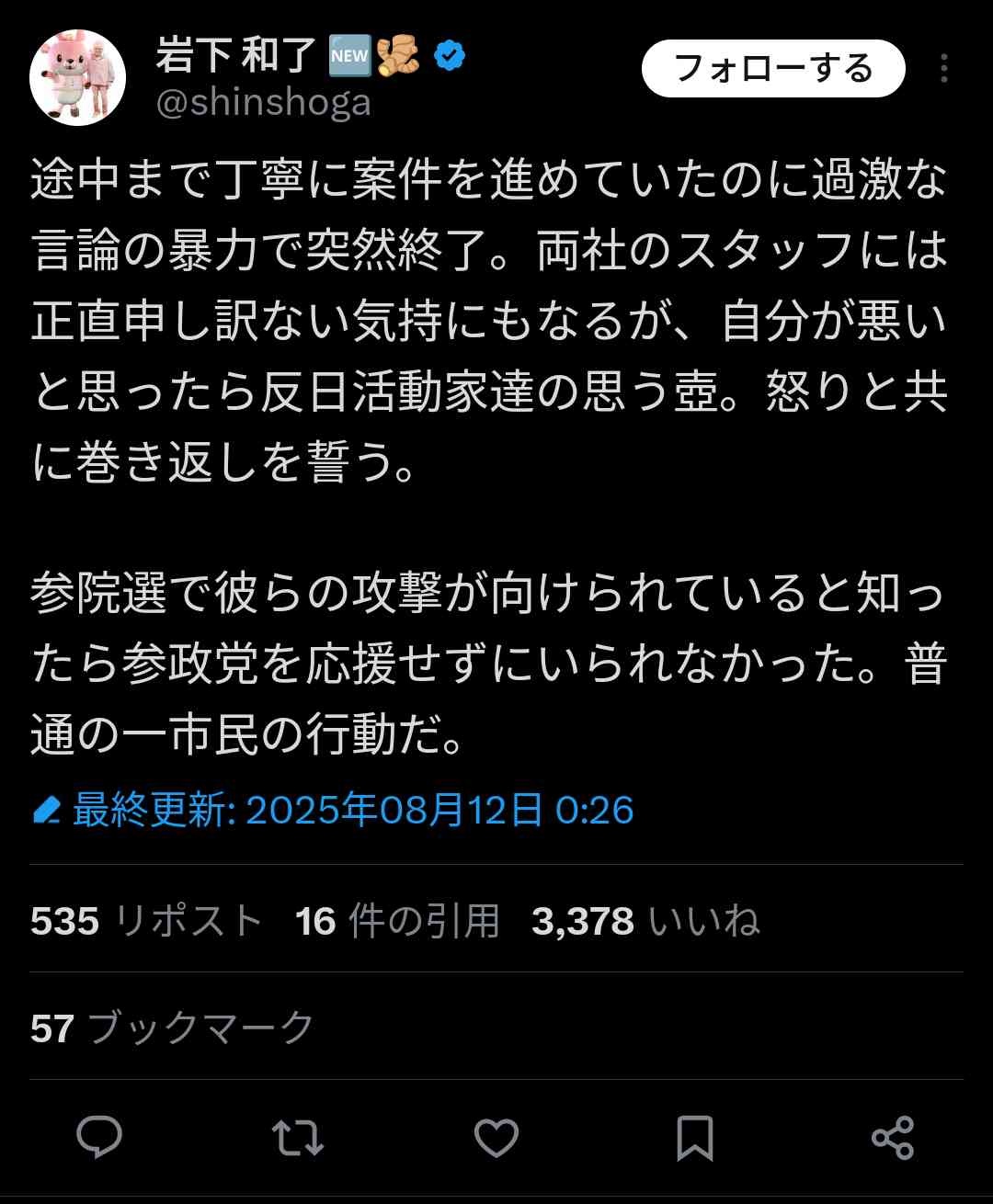The width and height of the screenshot is (993, 1204).
Task: Open the post's overflow menu
Action: pos(944,69)
